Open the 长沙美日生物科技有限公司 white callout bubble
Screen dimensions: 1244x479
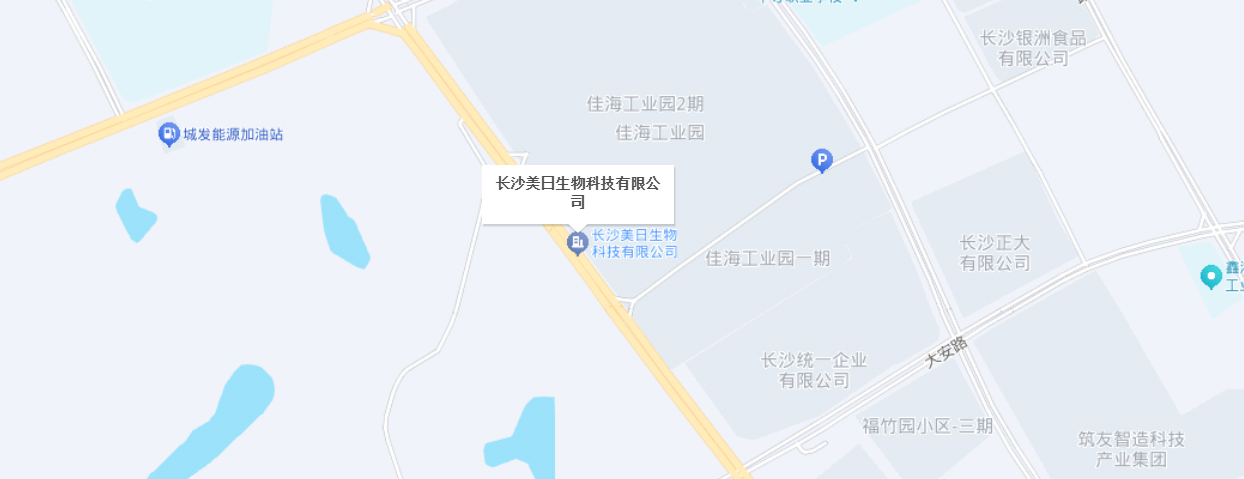coord(578,193)
